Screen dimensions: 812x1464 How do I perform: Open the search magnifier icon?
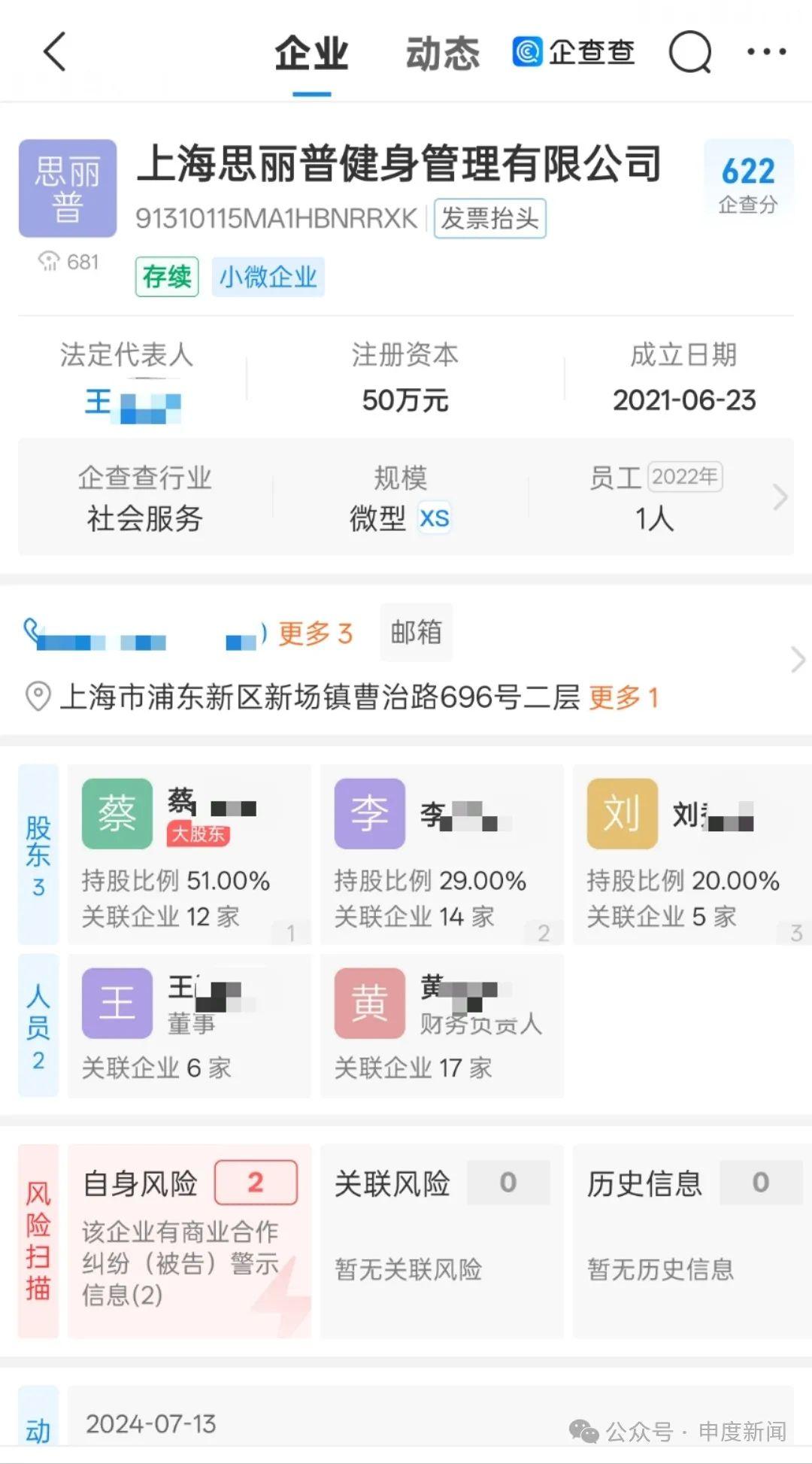tap(689, 52)
